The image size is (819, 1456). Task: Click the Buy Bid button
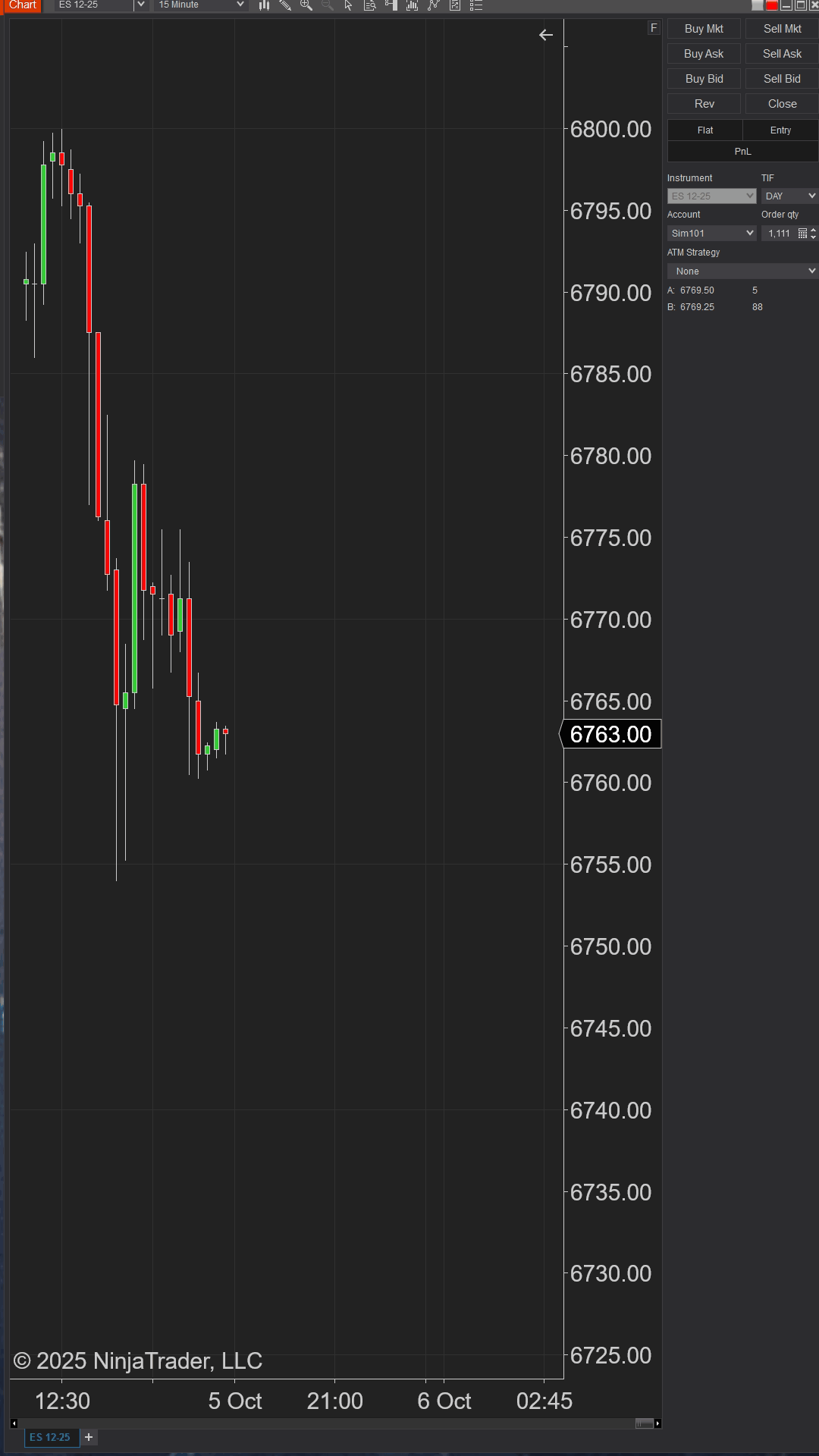pos(704,79)
